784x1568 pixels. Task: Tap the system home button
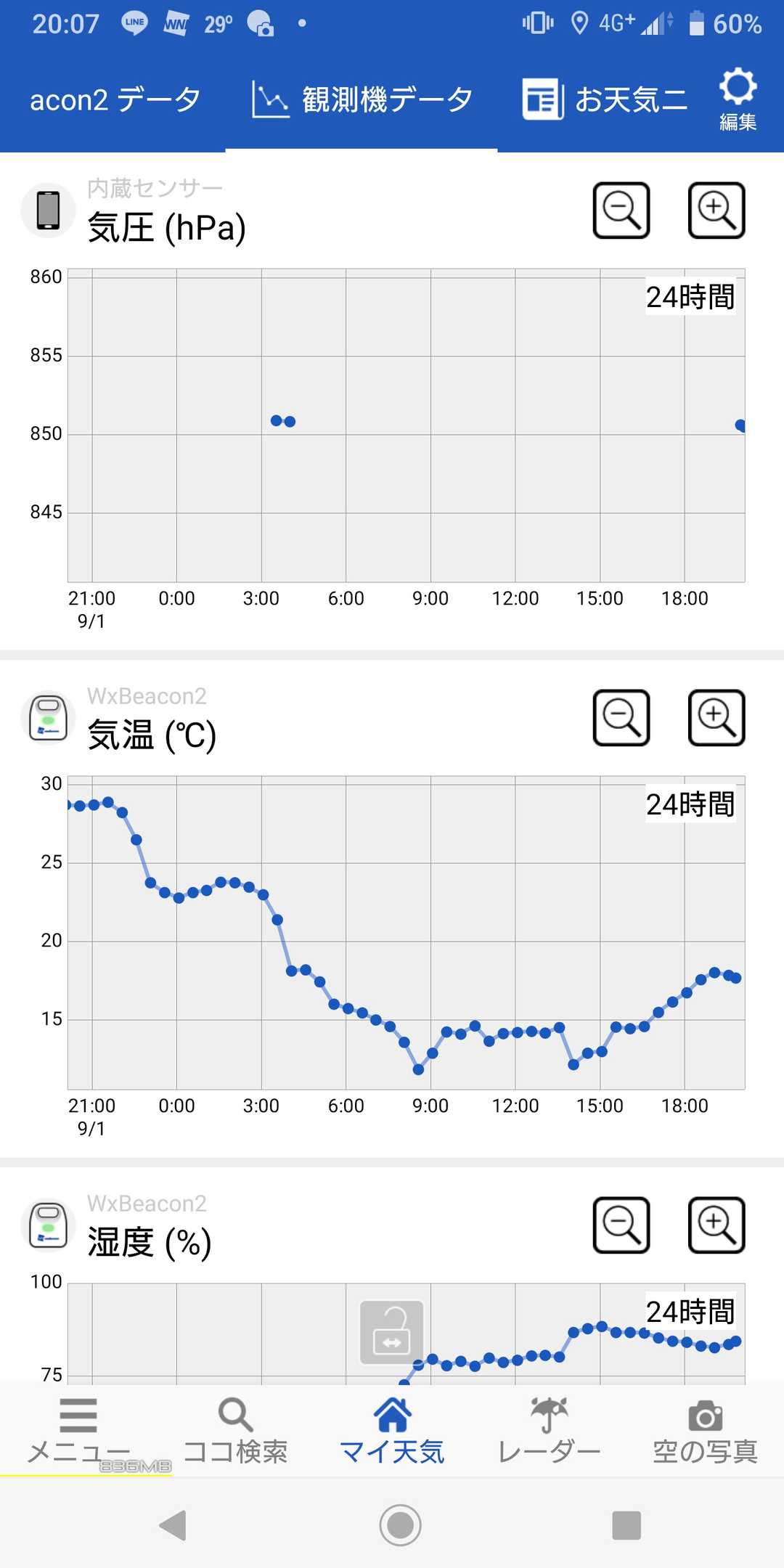(x=400, y=1525)
